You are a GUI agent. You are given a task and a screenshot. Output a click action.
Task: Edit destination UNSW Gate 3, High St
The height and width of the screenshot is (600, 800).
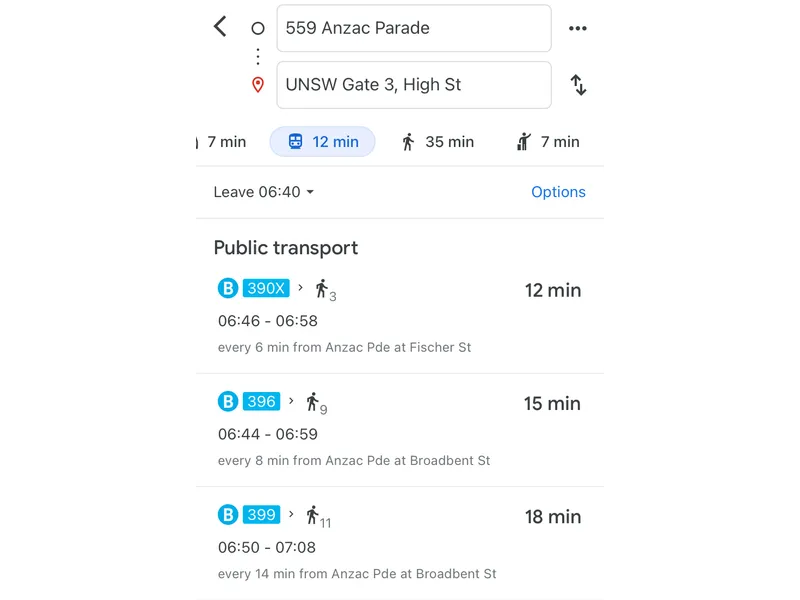pyautogui.click(x=413, y=85)
